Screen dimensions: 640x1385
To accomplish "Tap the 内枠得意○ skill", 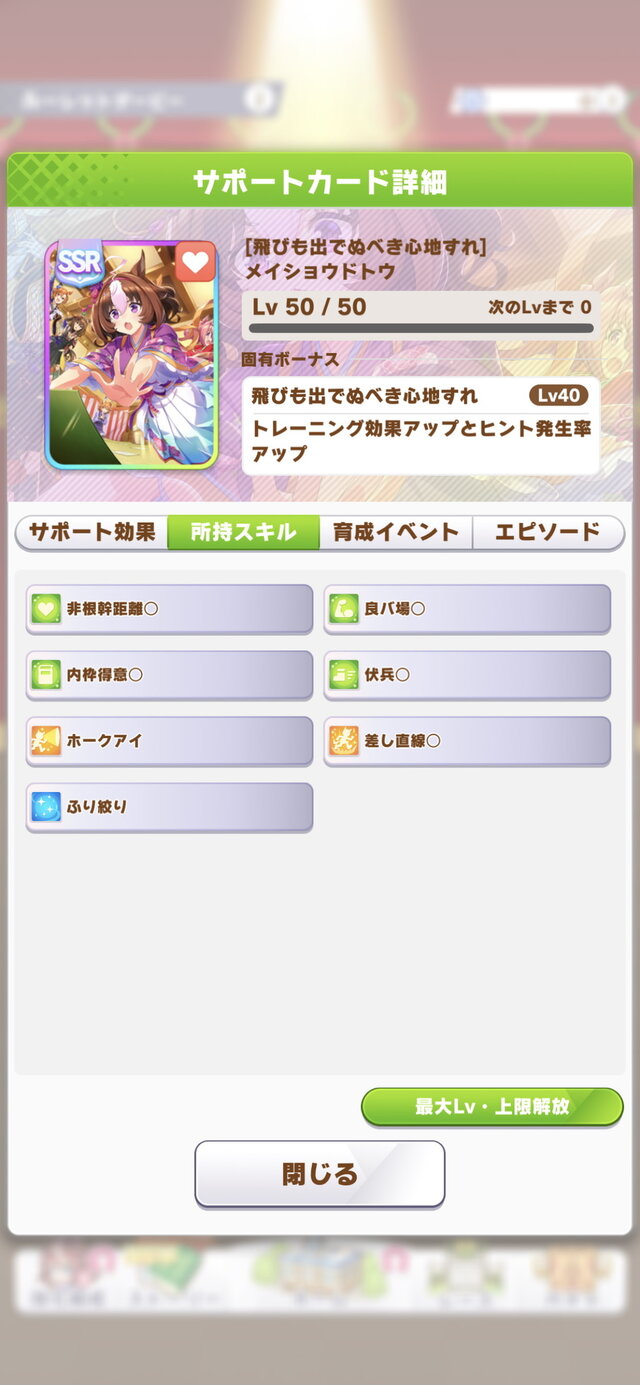I will click(x=169, y=675).
